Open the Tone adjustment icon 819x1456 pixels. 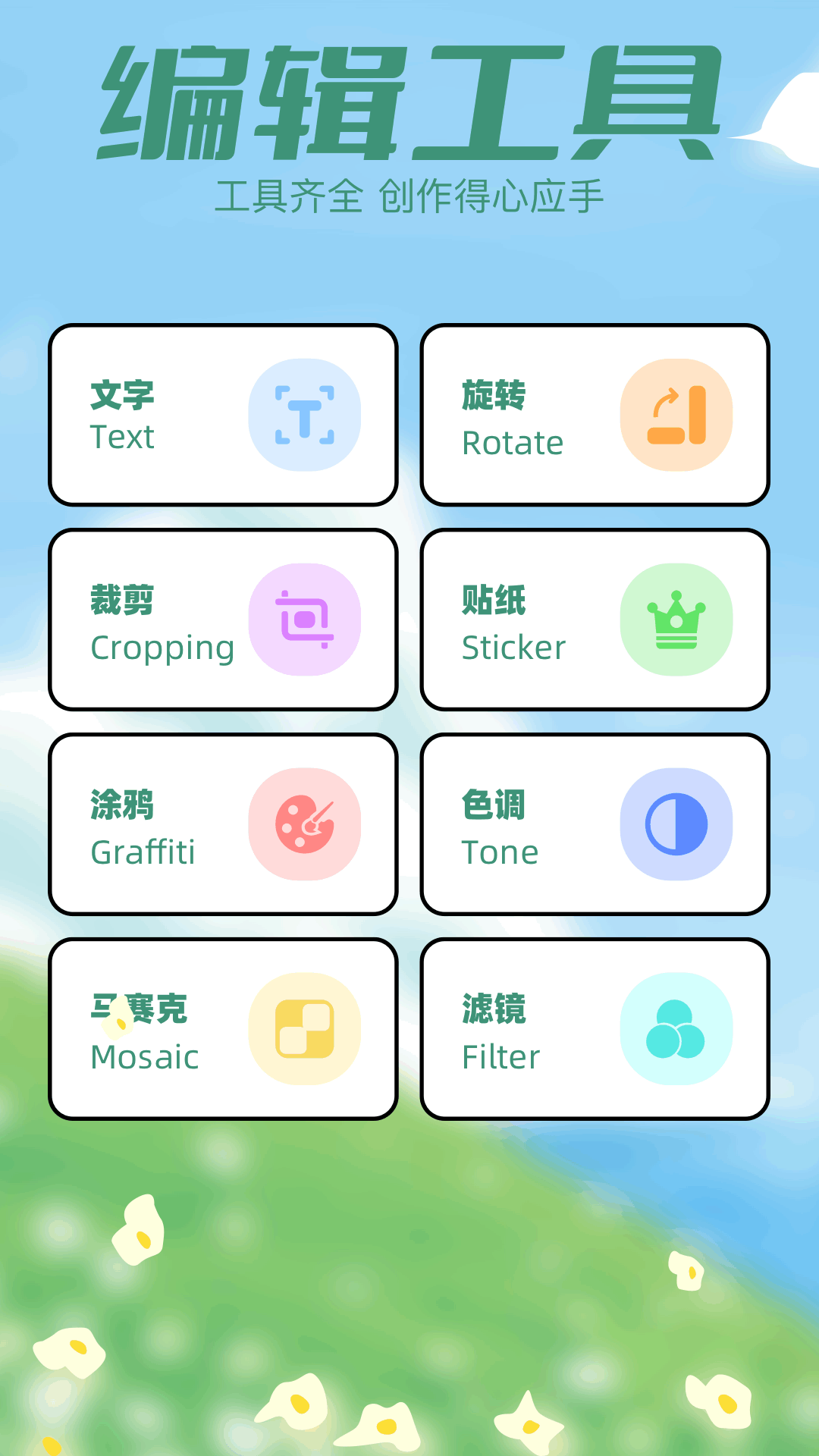(x=677, y=825)
